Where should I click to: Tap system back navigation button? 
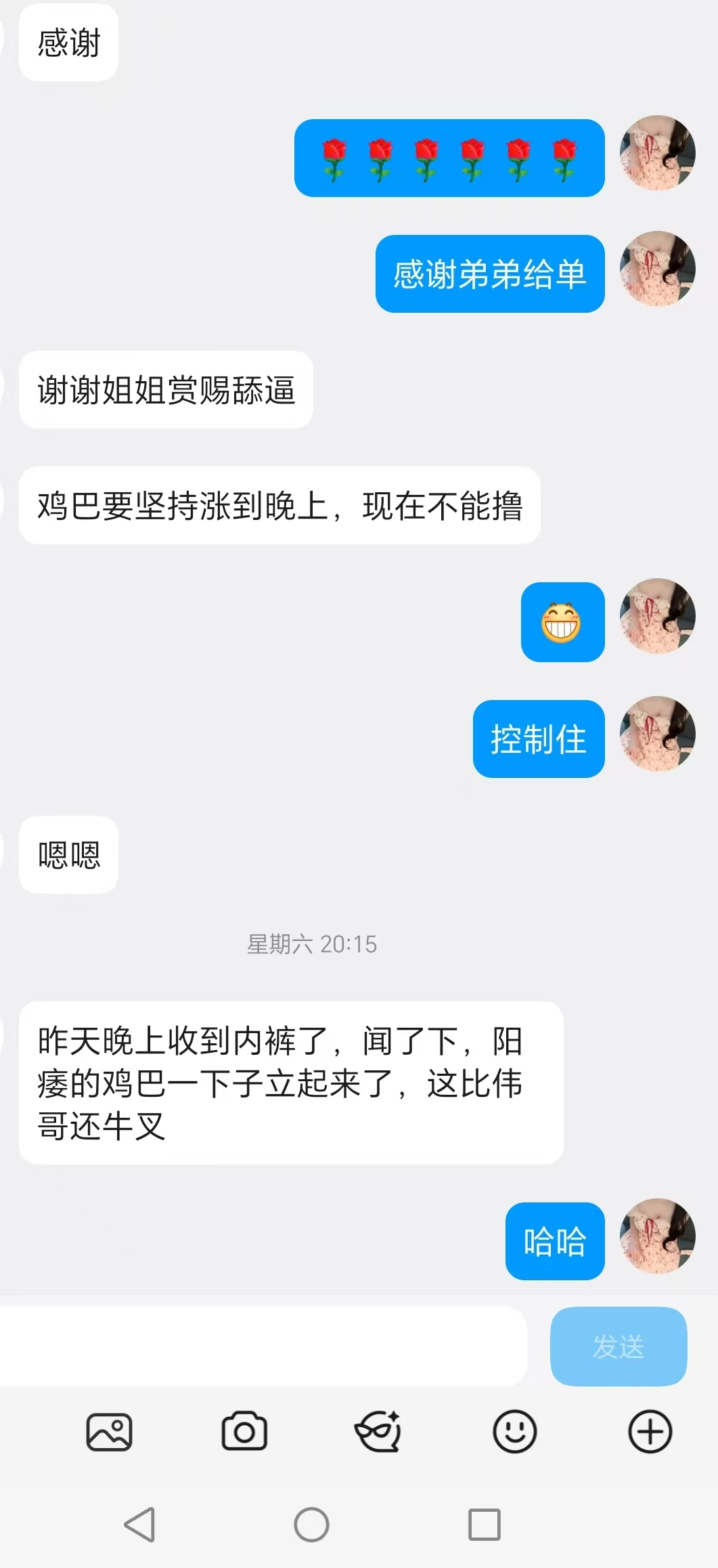coord(140,1525)
